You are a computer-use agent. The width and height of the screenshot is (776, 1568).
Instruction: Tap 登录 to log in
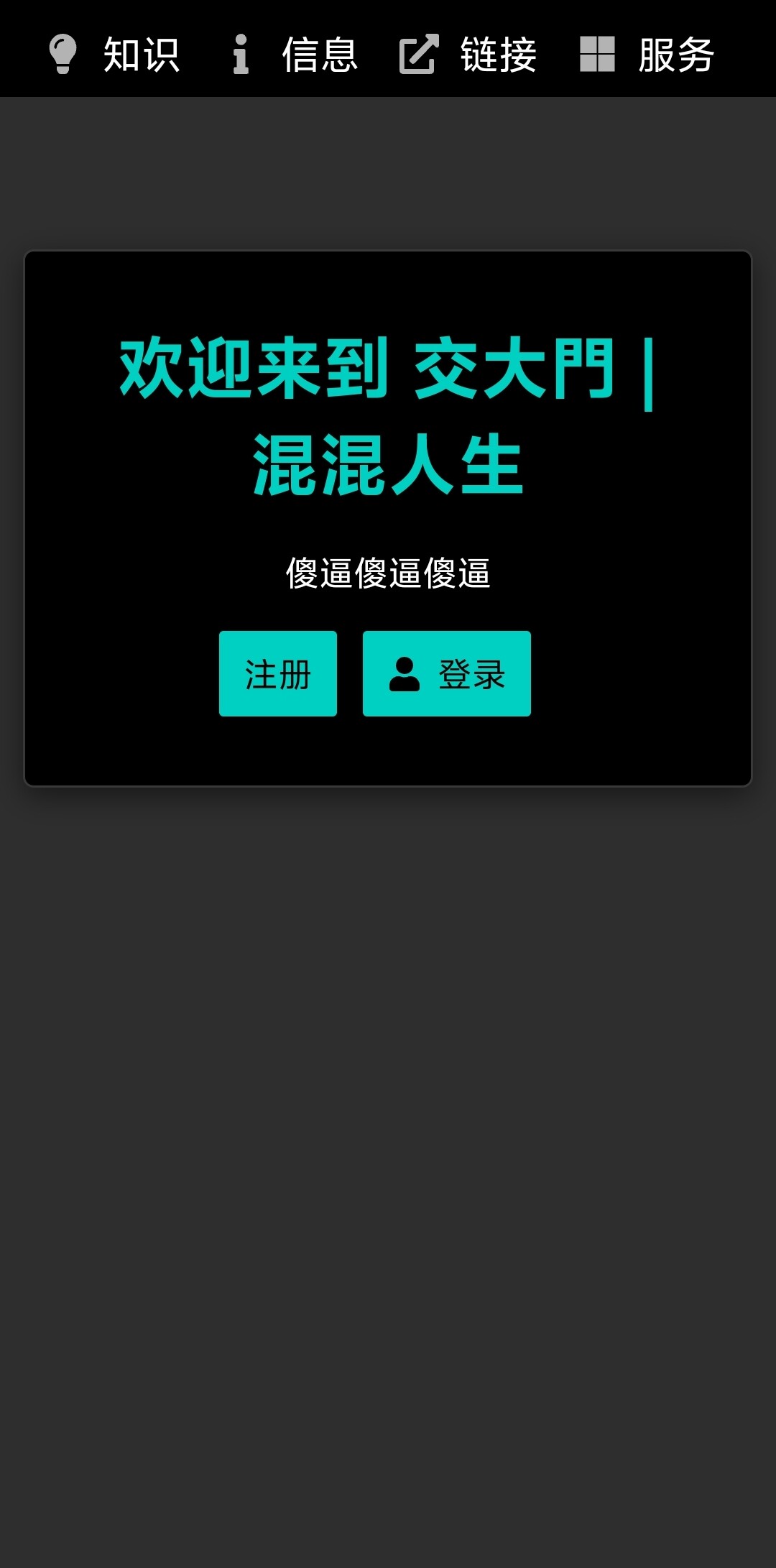pos(447,673)
